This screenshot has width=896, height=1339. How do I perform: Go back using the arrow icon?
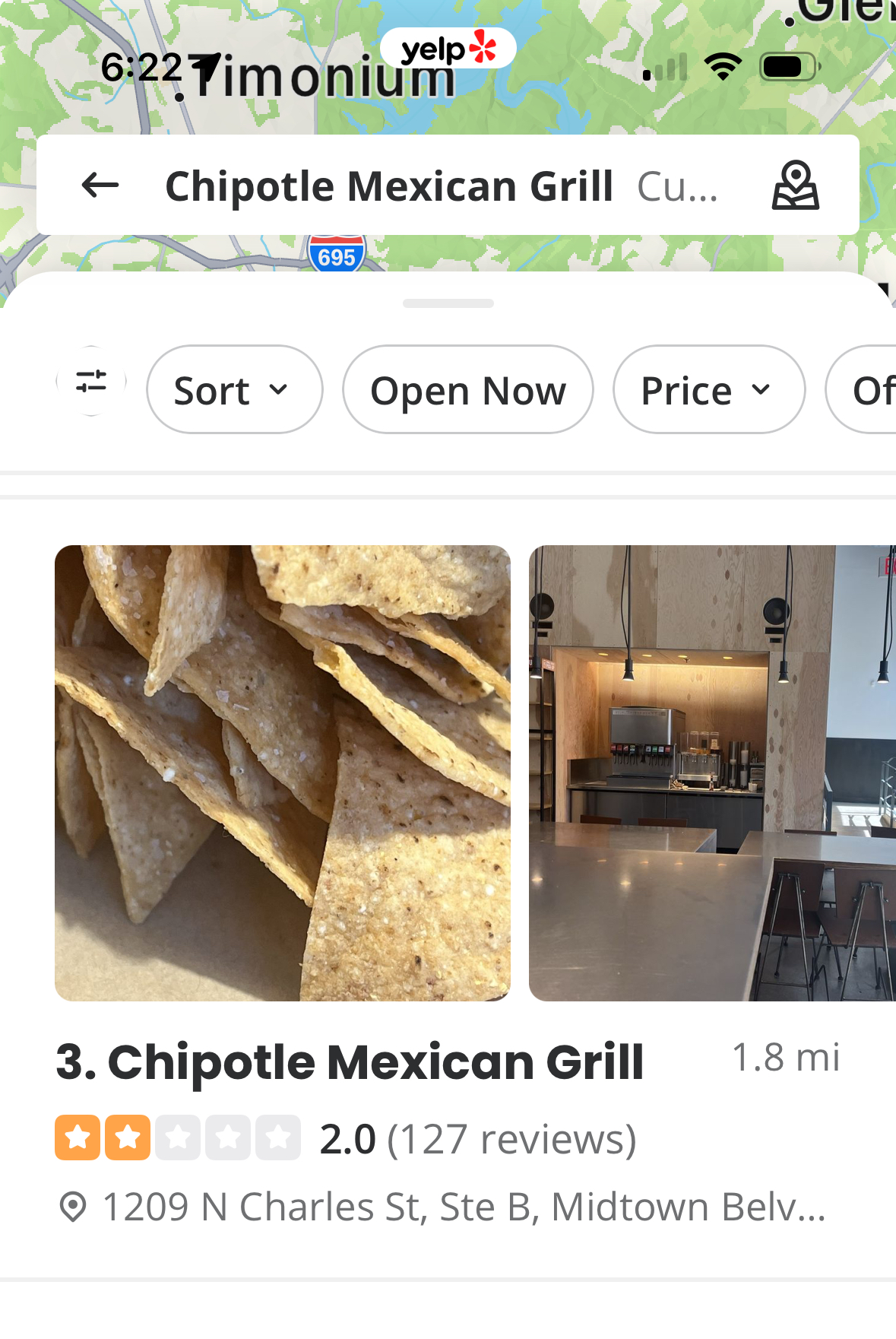pos(100,185)
